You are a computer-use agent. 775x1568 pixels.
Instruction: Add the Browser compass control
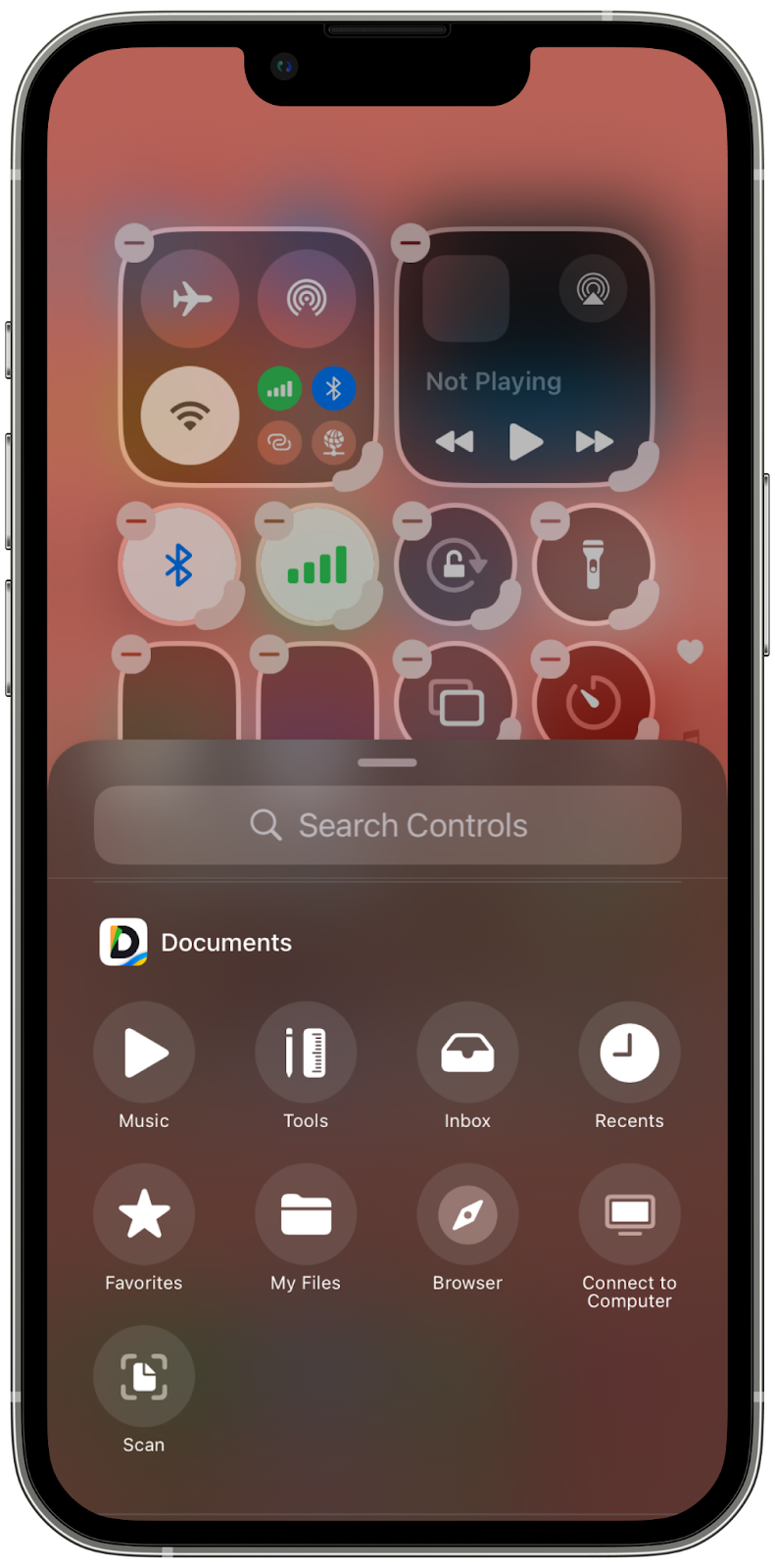(467, 1214)
